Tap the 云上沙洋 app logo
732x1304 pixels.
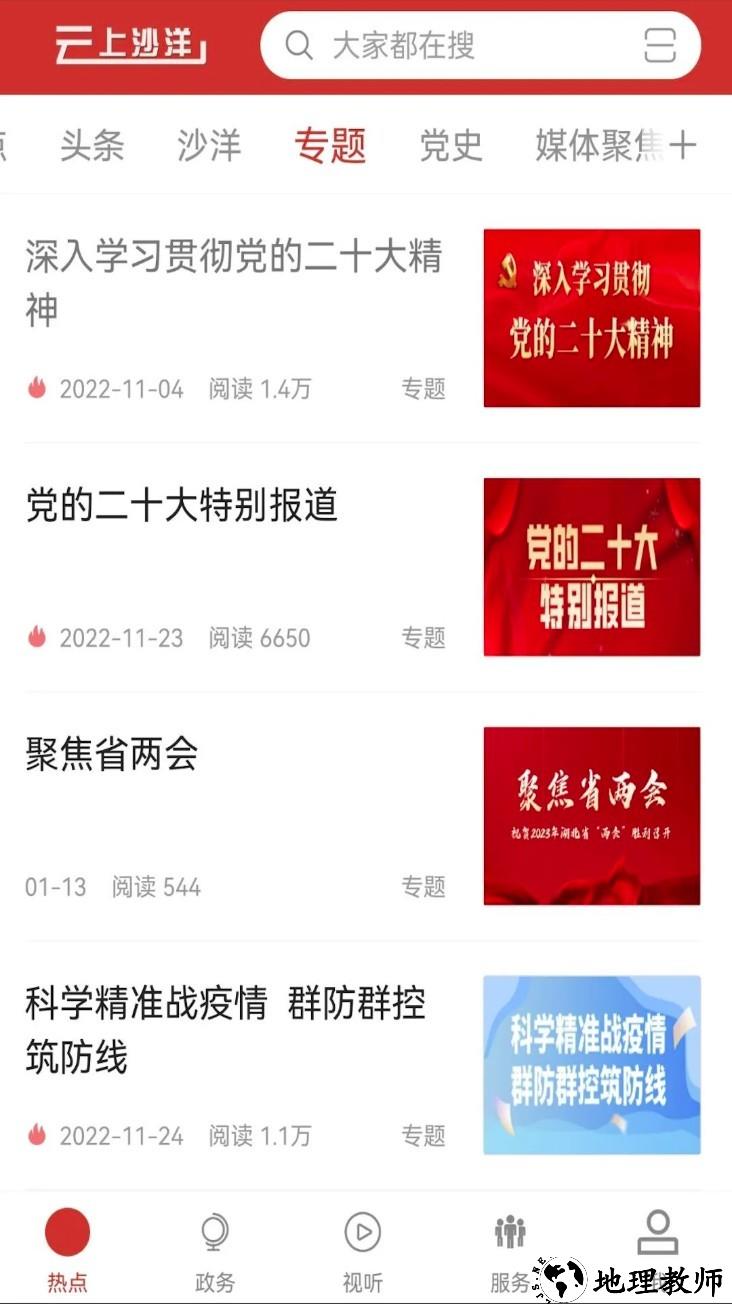[x=130, y=46]
